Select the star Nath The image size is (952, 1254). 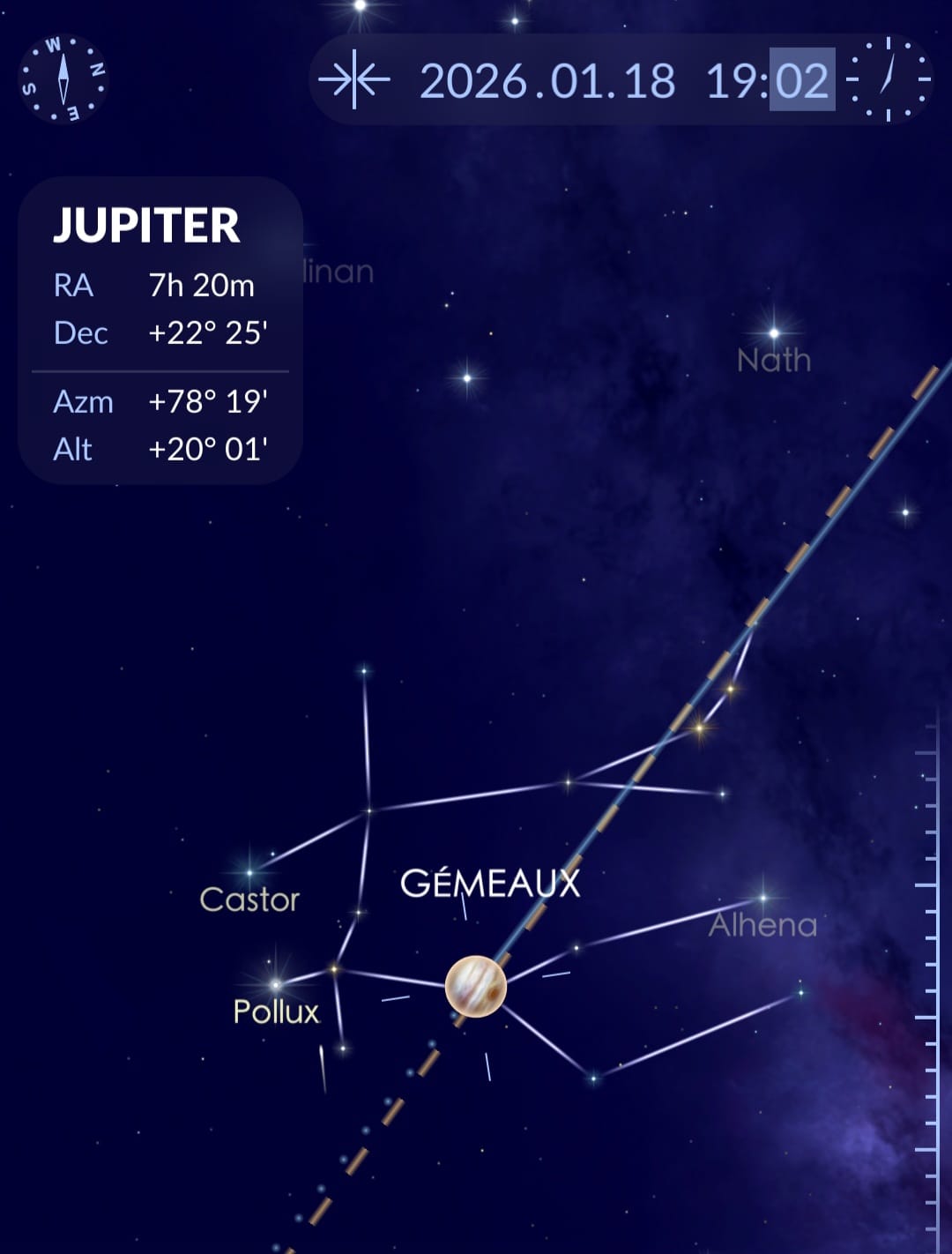click(x=774, y=333)
